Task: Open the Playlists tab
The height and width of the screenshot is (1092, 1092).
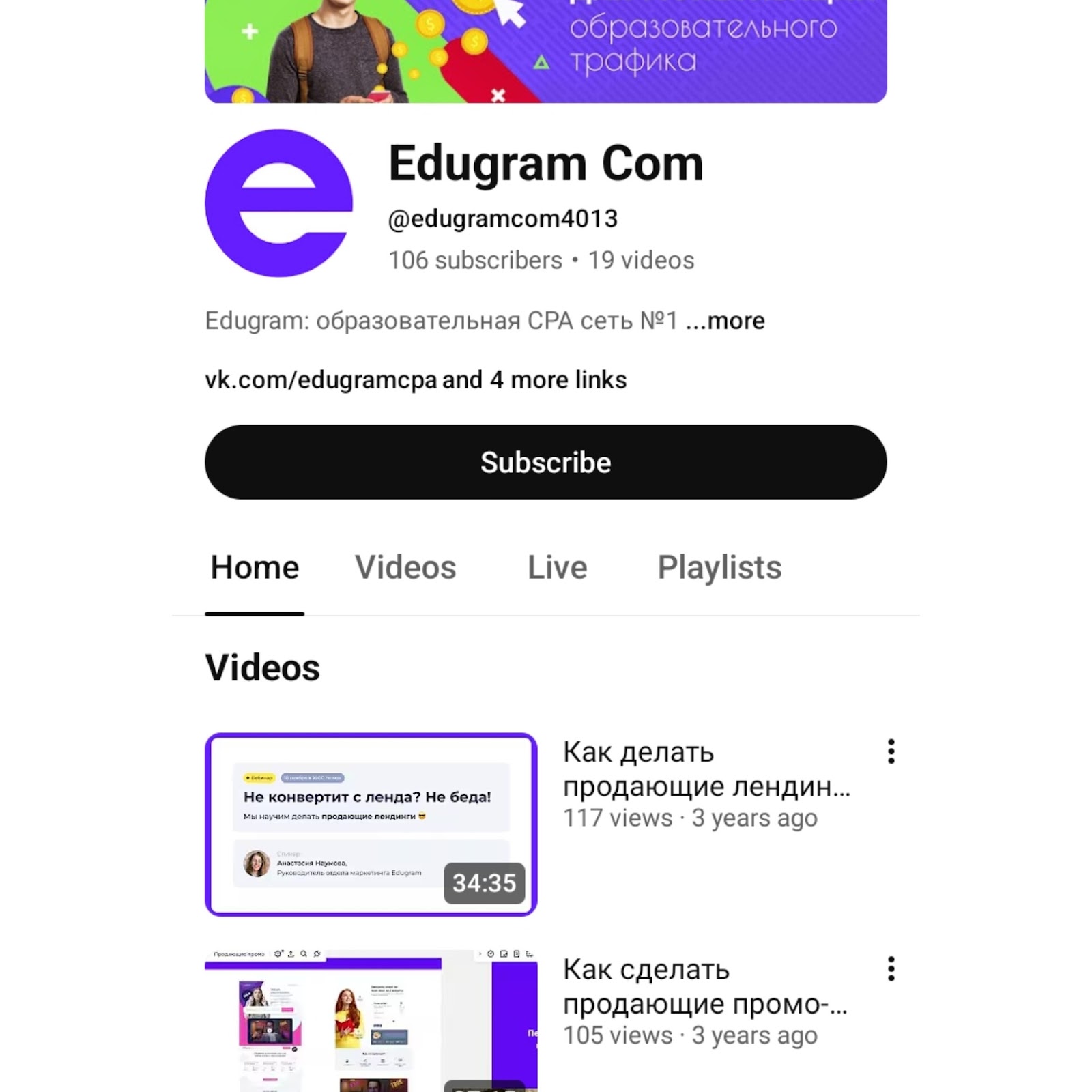Action: pyautogui.click(x=719, y=567)
